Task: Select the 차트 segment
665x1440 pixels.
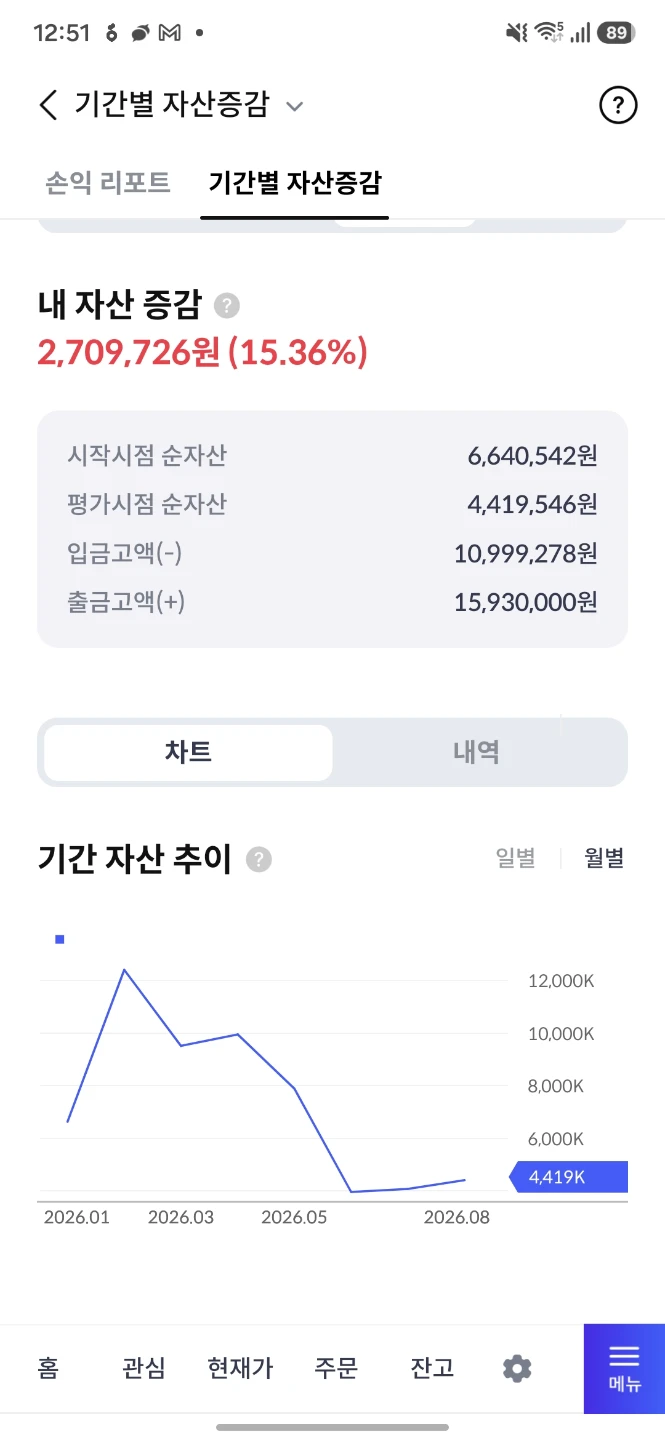Action: pos(189,752)
